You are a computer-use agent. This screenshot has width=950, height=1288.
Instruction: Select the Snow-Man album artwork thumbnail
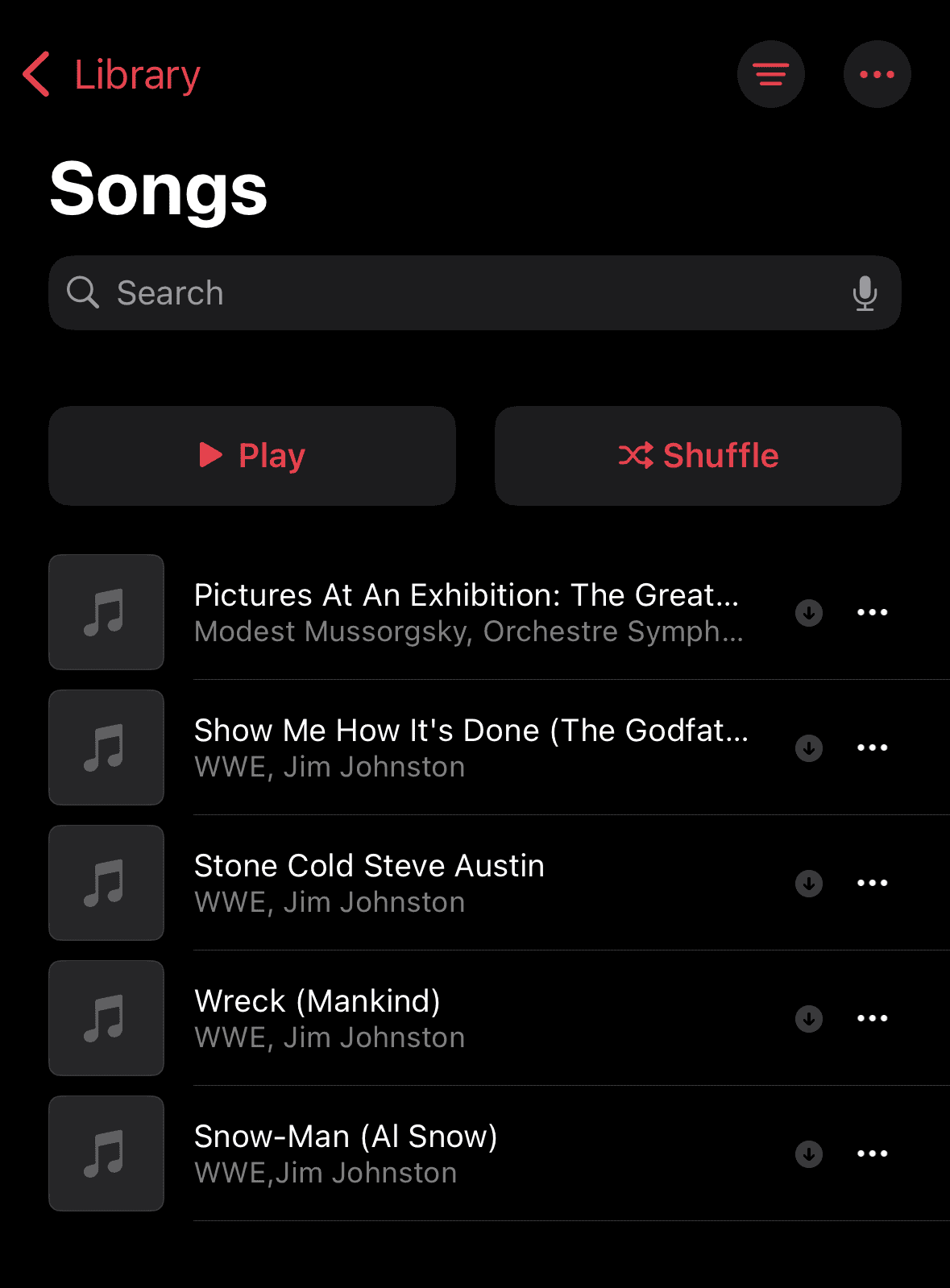pyautogui.click(x=106, y=1153)
